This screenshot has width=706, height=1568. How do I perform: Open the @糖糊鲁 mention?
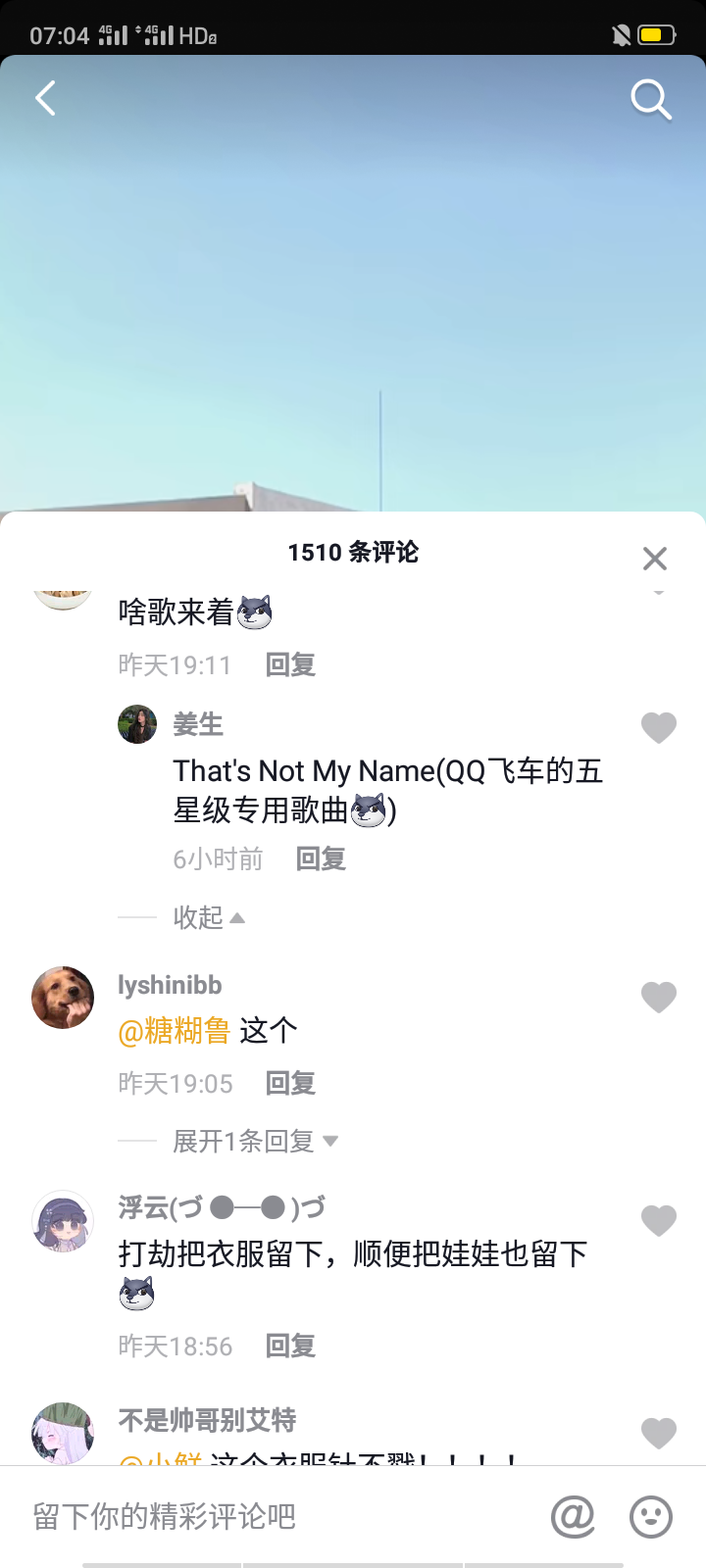coord(174,1031)
